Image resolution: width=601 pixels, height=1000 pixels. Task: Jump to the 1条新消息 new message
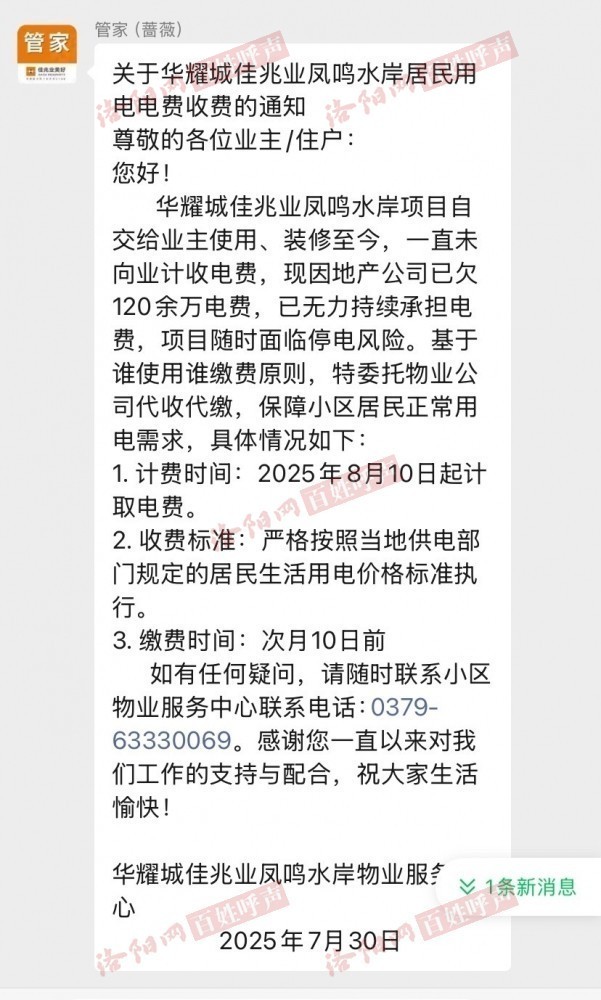point(518,886)
